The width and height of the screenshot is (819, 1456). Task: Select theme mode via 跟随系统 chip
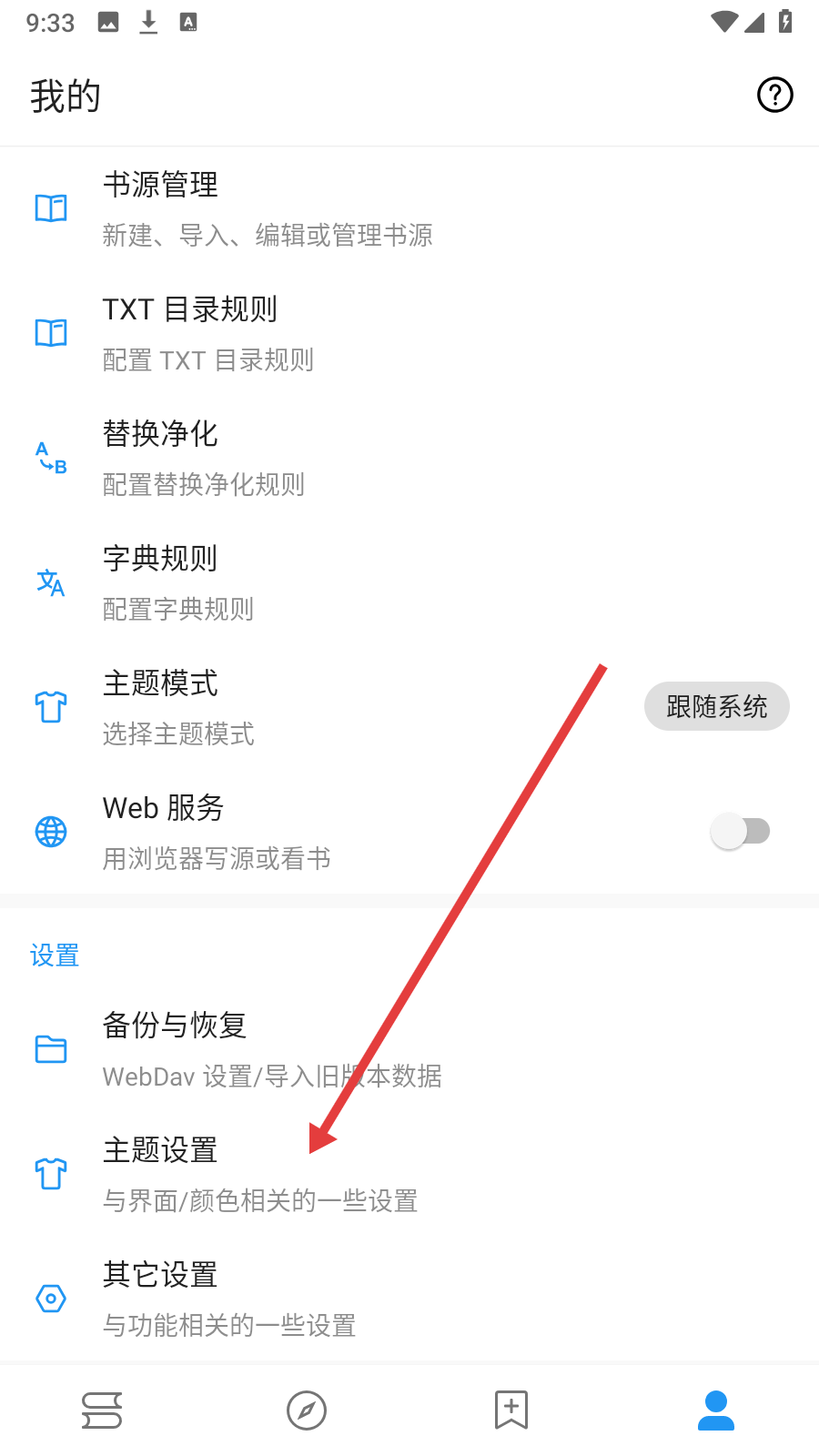(716, 706)
